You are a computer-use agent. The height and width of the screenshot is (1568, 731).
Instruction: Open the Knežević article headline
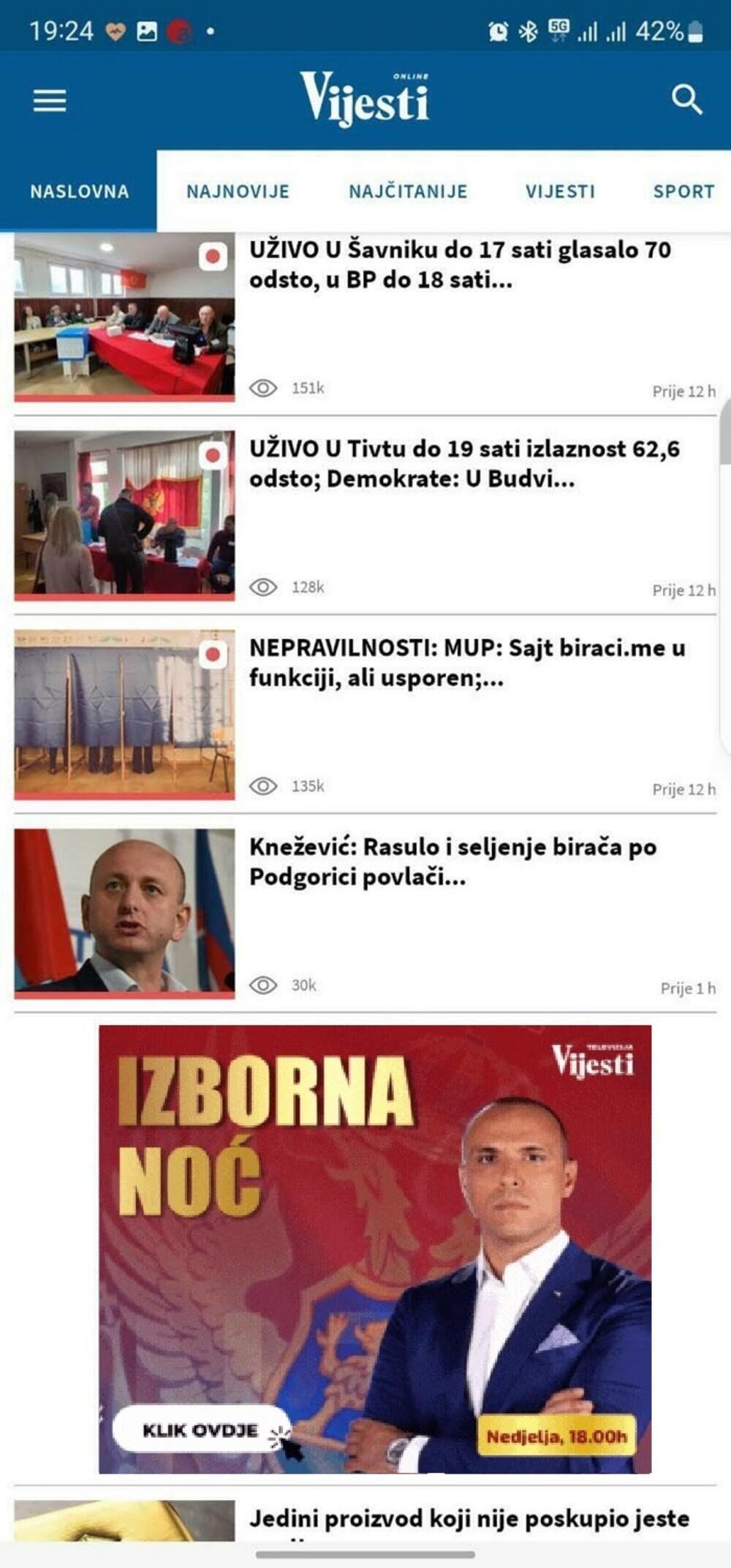point(453,864)
